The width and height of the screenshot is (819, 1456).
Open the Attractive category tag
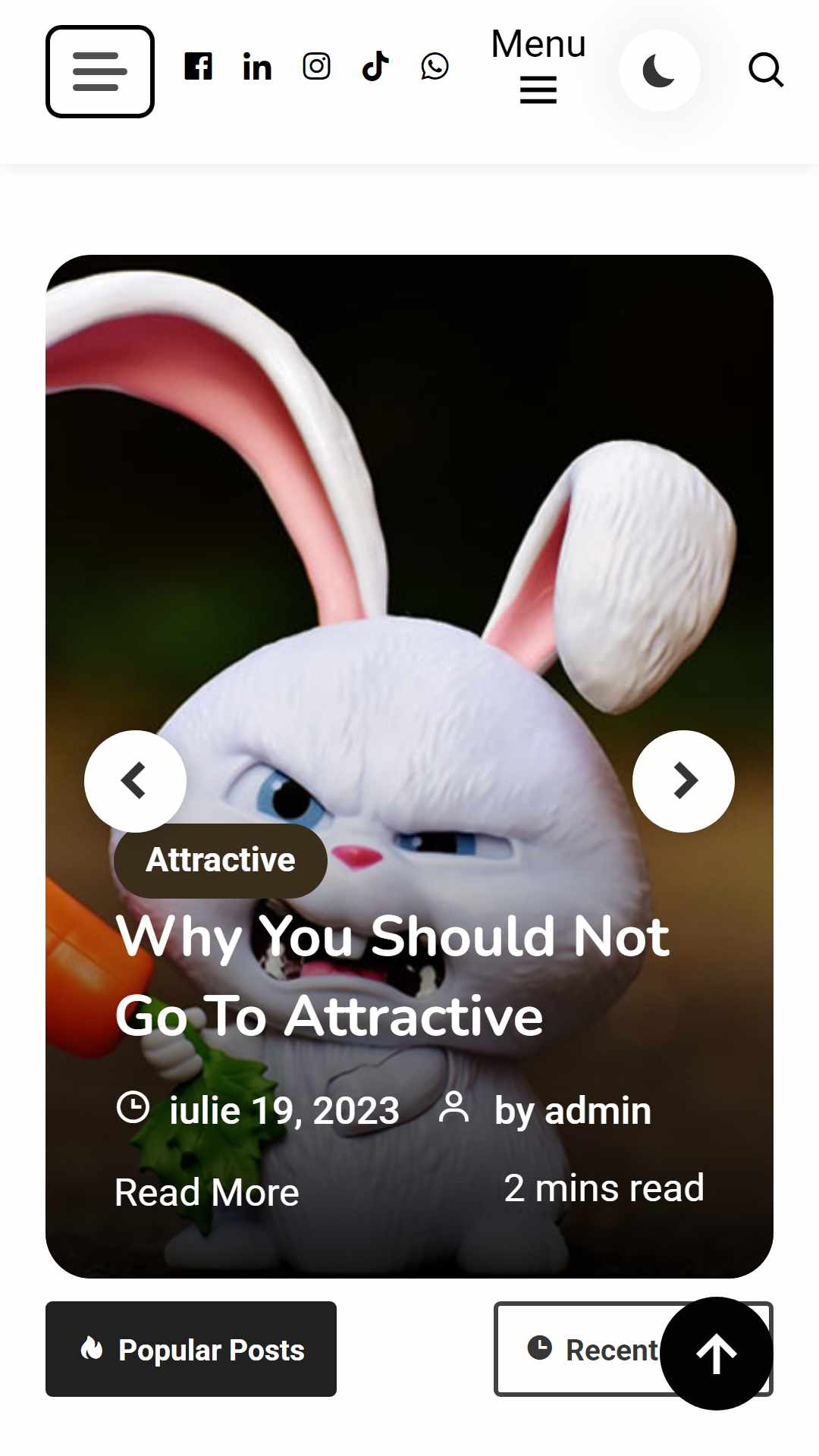click(x=221, y=861)
